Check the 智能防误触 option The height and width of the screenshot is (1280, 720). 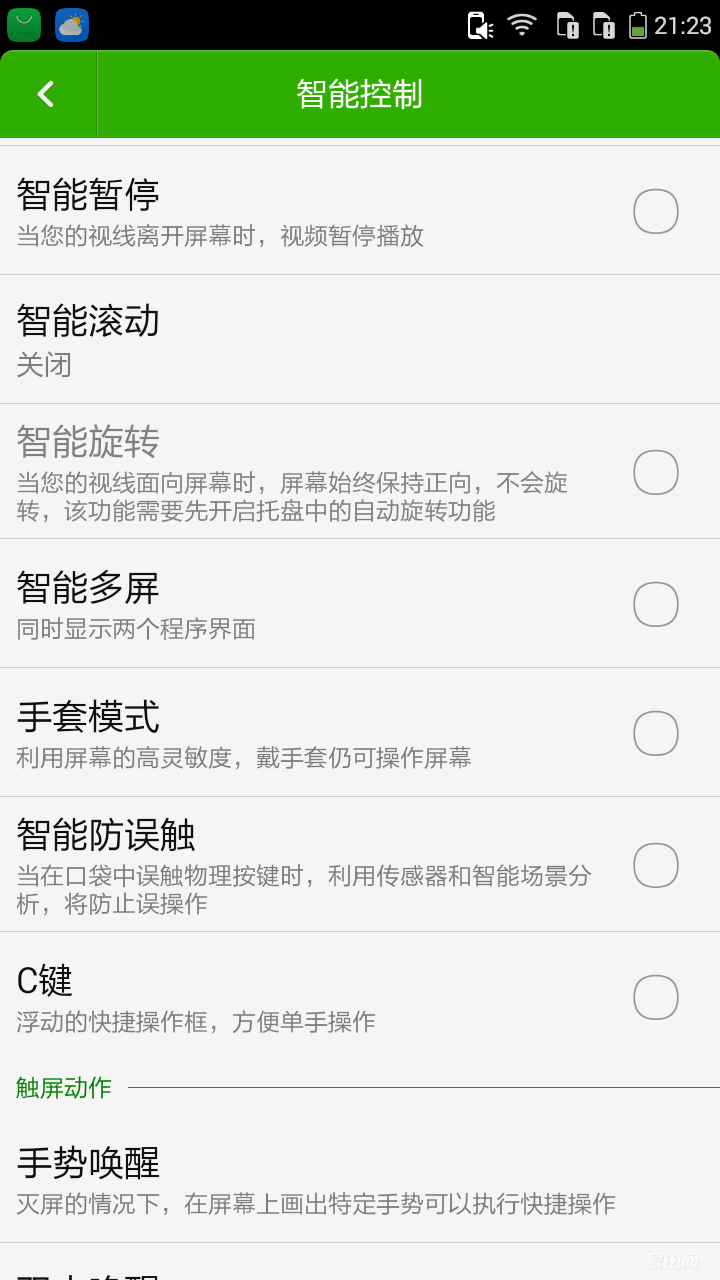tap(656, 865)
